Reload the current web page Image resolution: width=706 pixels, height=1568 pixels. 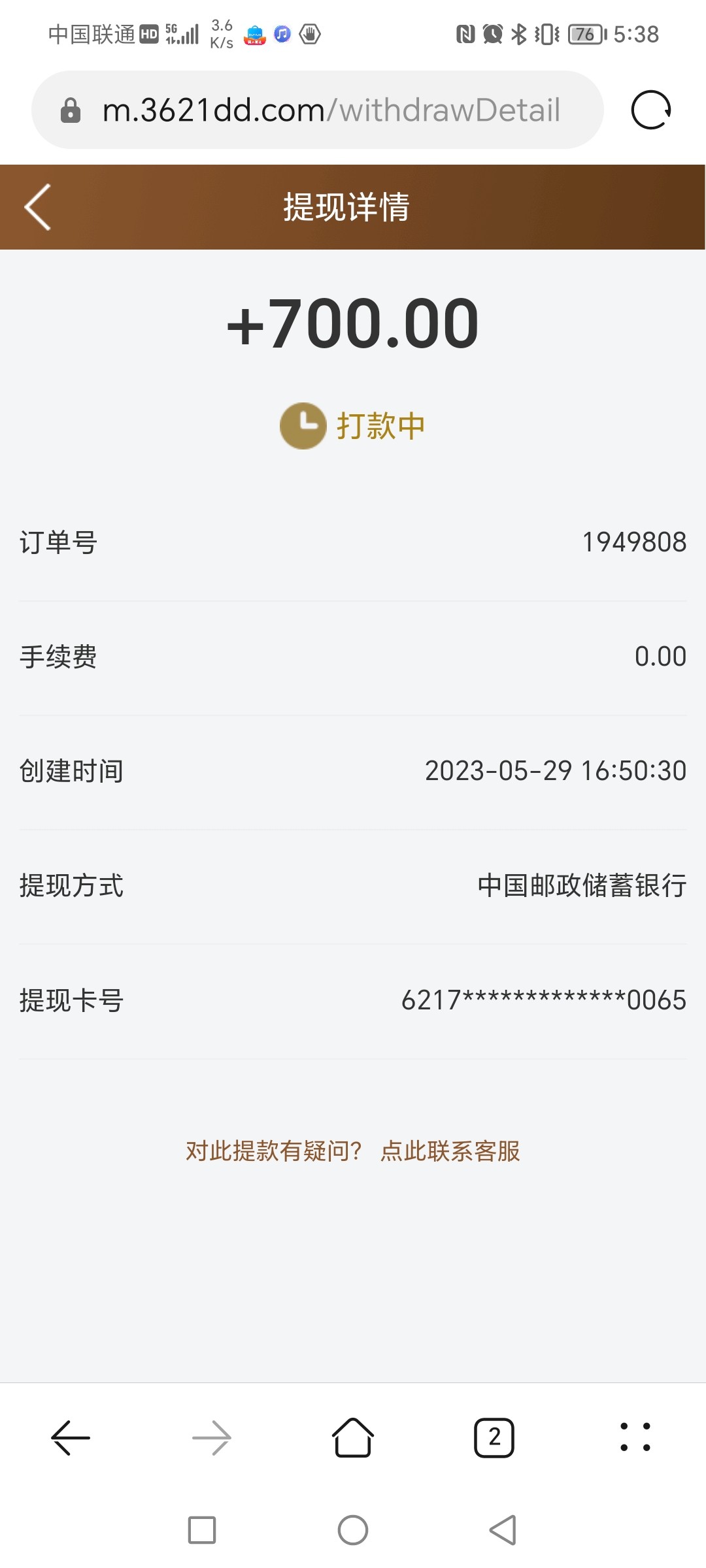[x=650, y=110]
